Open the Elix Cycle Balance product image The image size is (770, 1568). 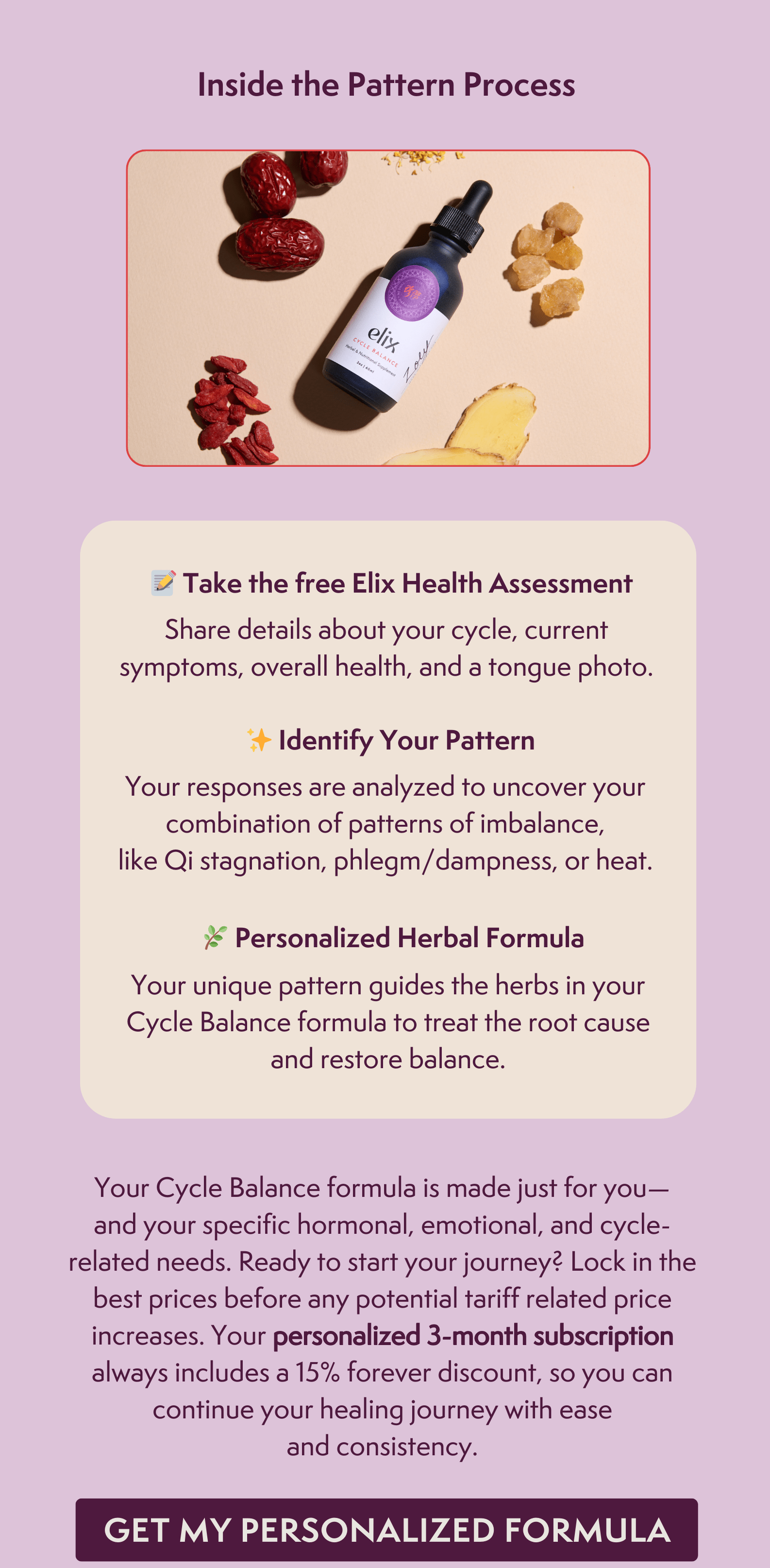[388, 308]
